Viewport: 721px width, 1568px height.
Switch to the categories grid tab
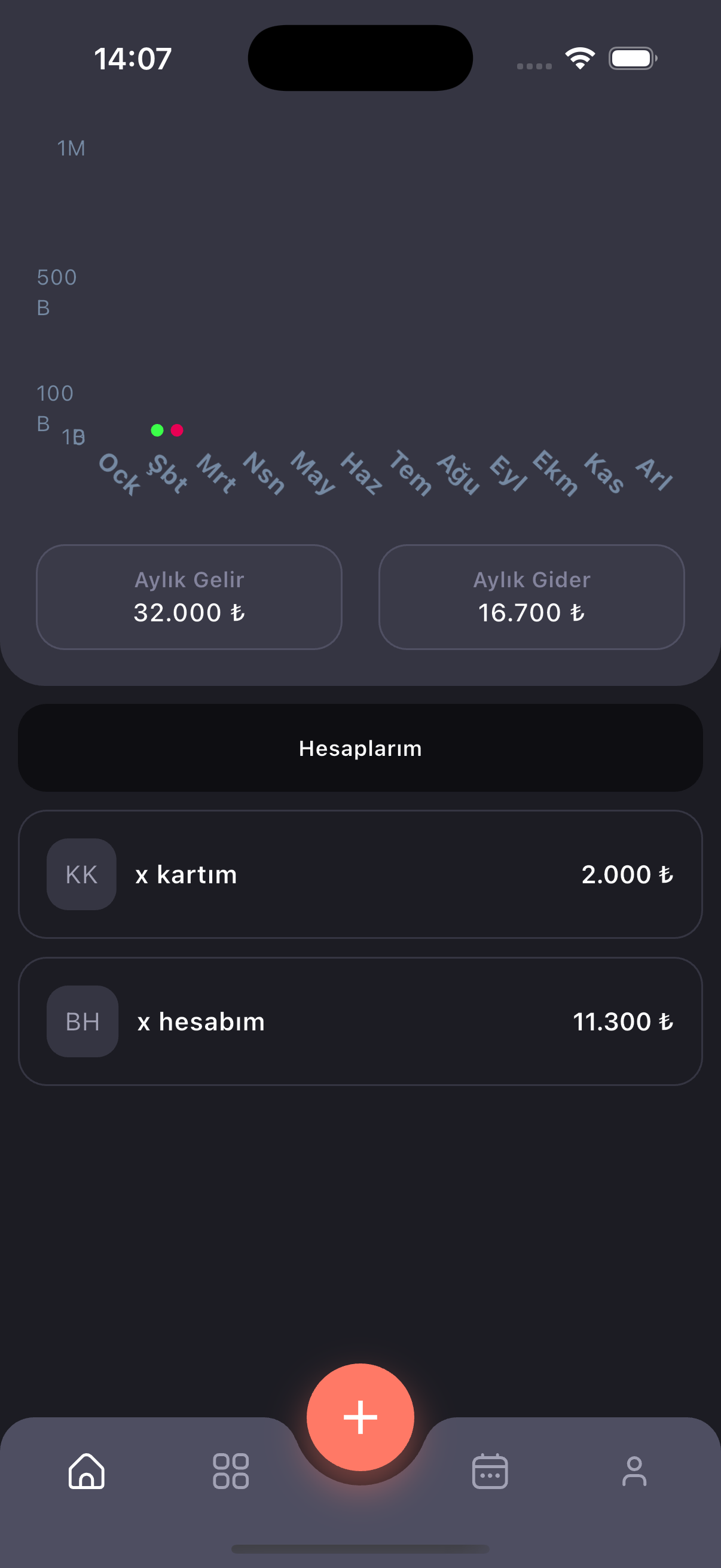click(x=231, y=1471)
